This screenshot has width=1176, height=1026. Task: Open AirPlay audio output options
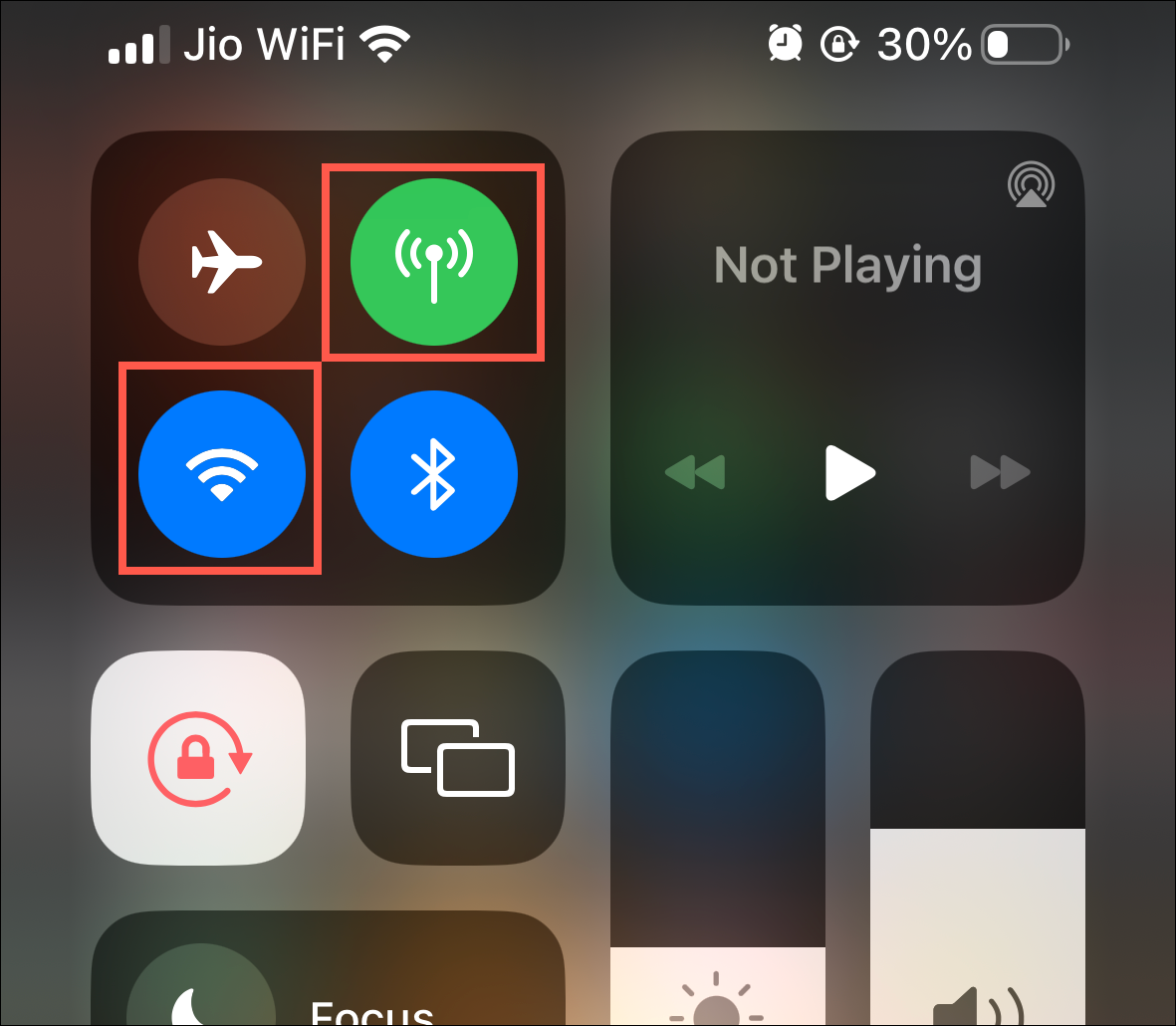point(1032,185)
